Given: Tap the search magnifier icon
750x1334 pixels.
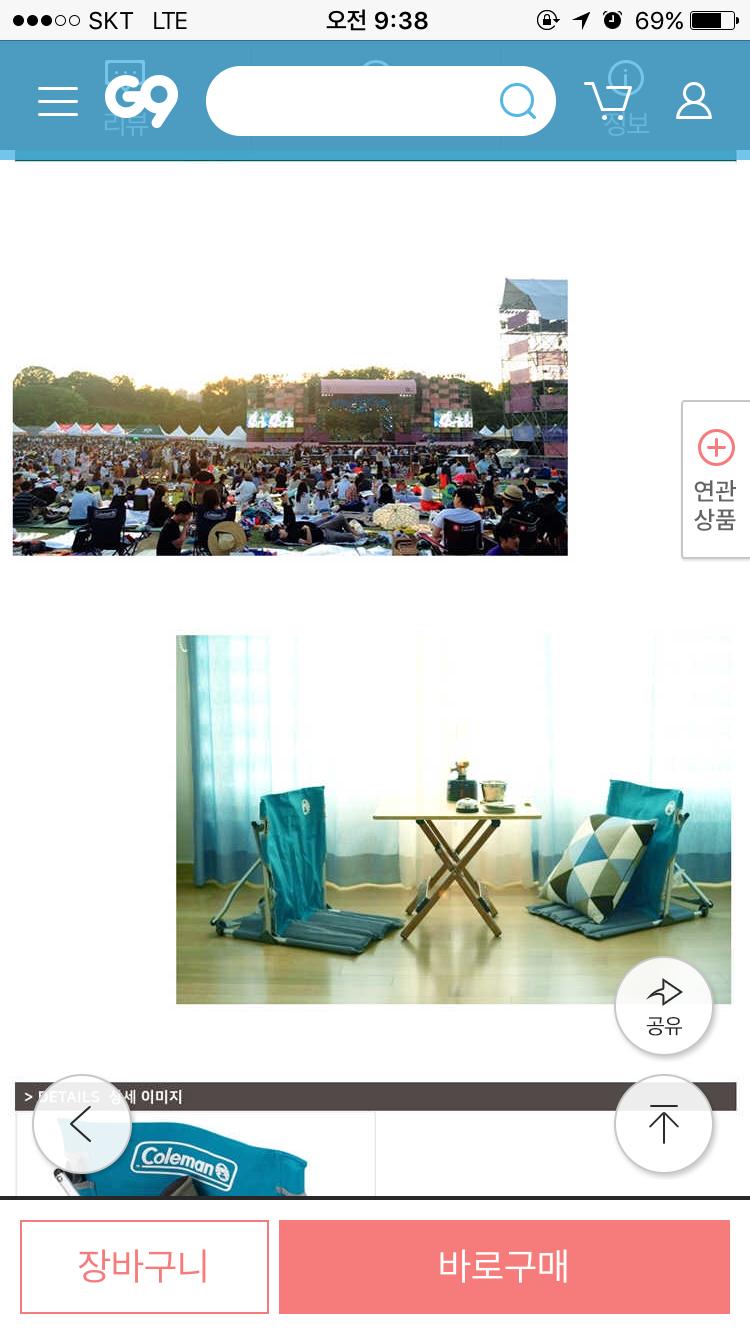Looking at the screenshot, I should tap(517, 101).
